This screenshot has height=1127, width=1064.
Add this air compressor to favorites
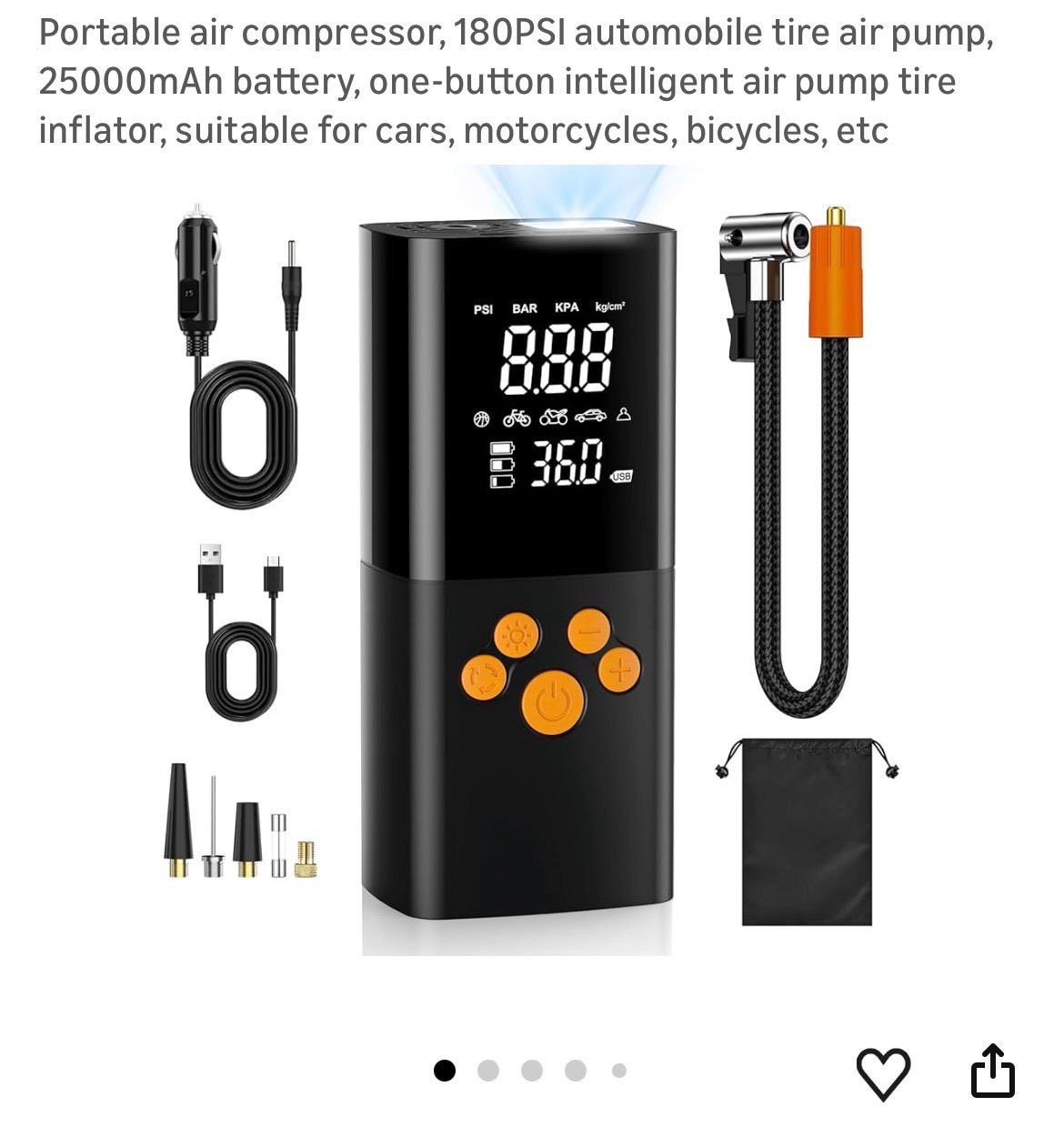click(883, 1073)
